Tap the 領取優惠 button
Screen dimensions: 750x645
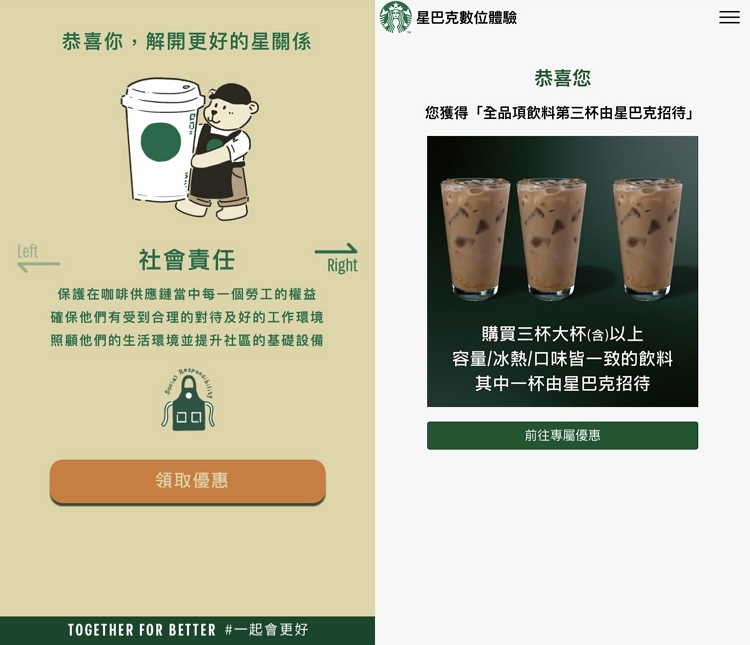click(188, 481)
